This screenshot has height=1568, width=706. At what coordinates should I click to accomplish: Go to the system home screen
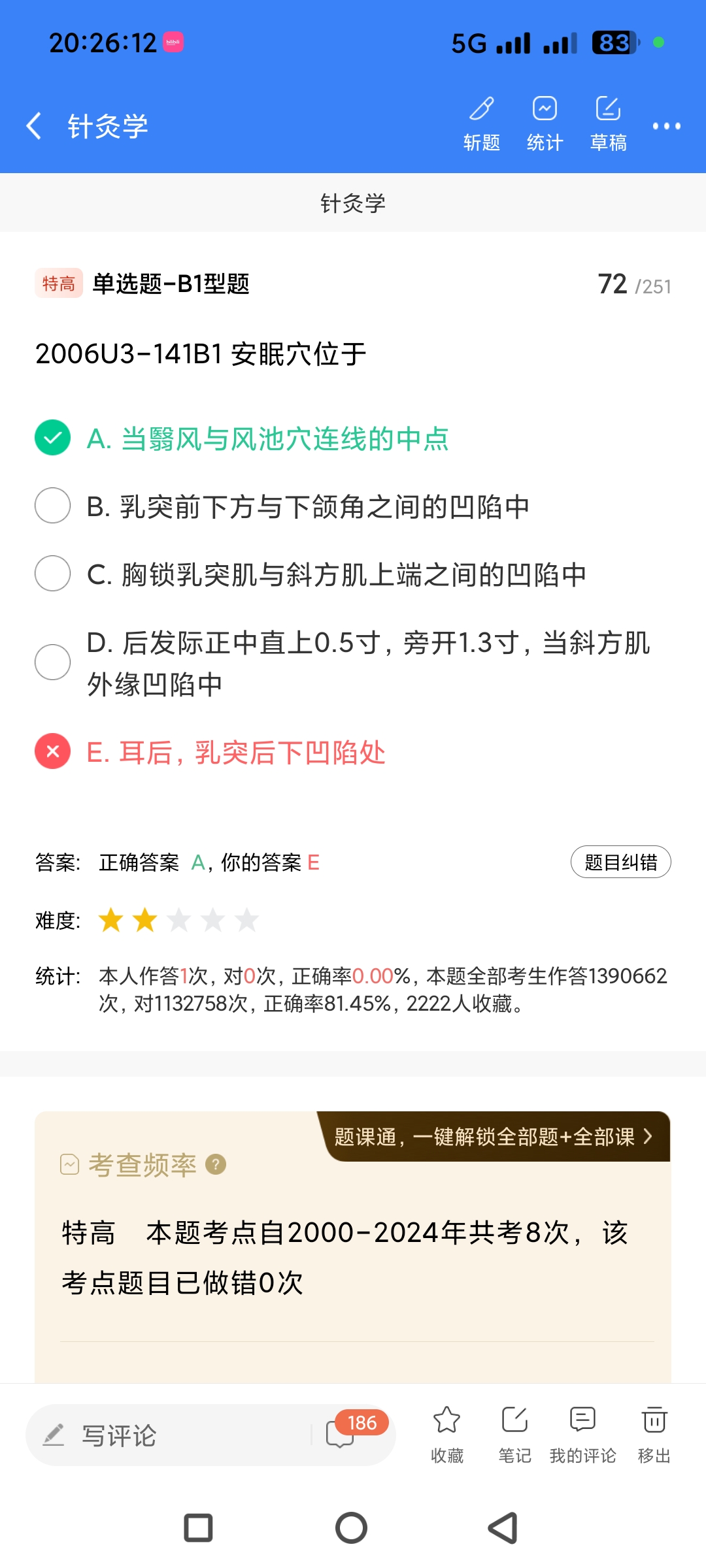[351, 1528]
